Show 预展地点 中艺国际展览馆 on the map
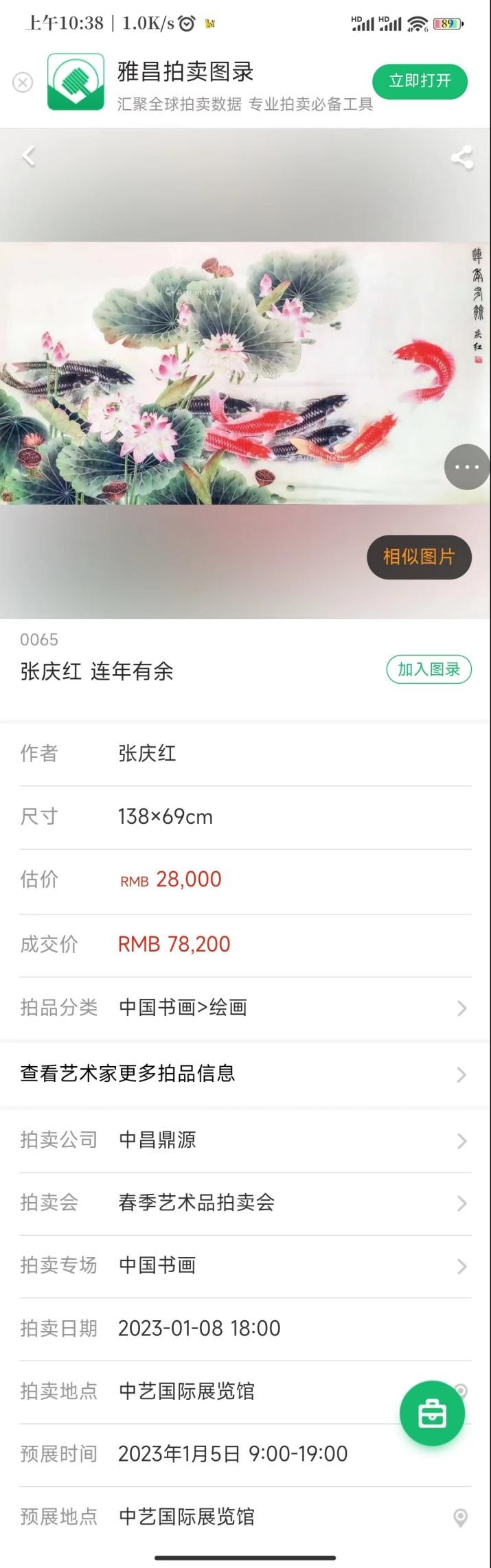The image size is (491, 1568). point(461,1517)
